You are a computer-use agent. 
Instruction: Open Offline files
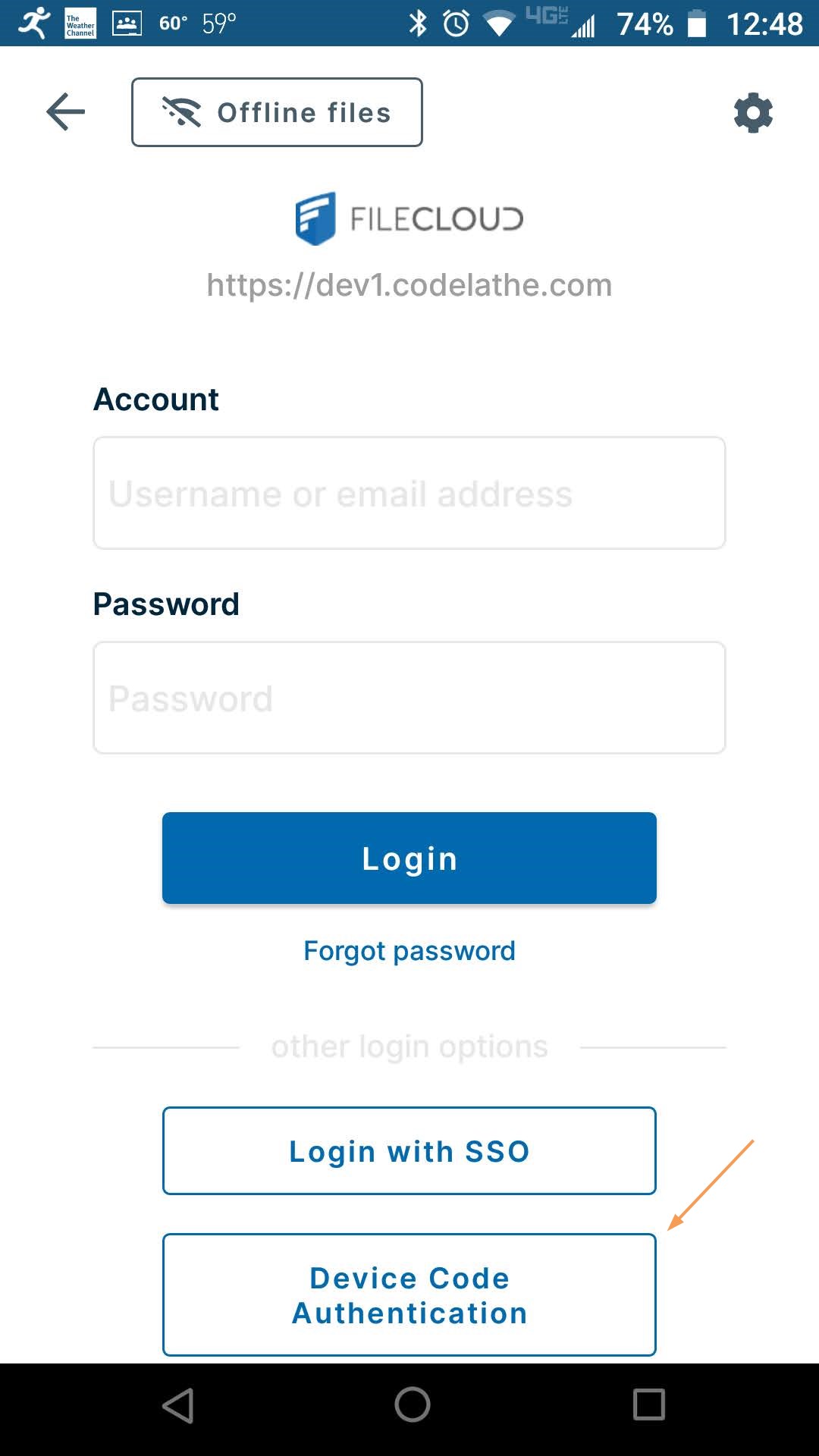pyautogui.click(x=277, y=112)
